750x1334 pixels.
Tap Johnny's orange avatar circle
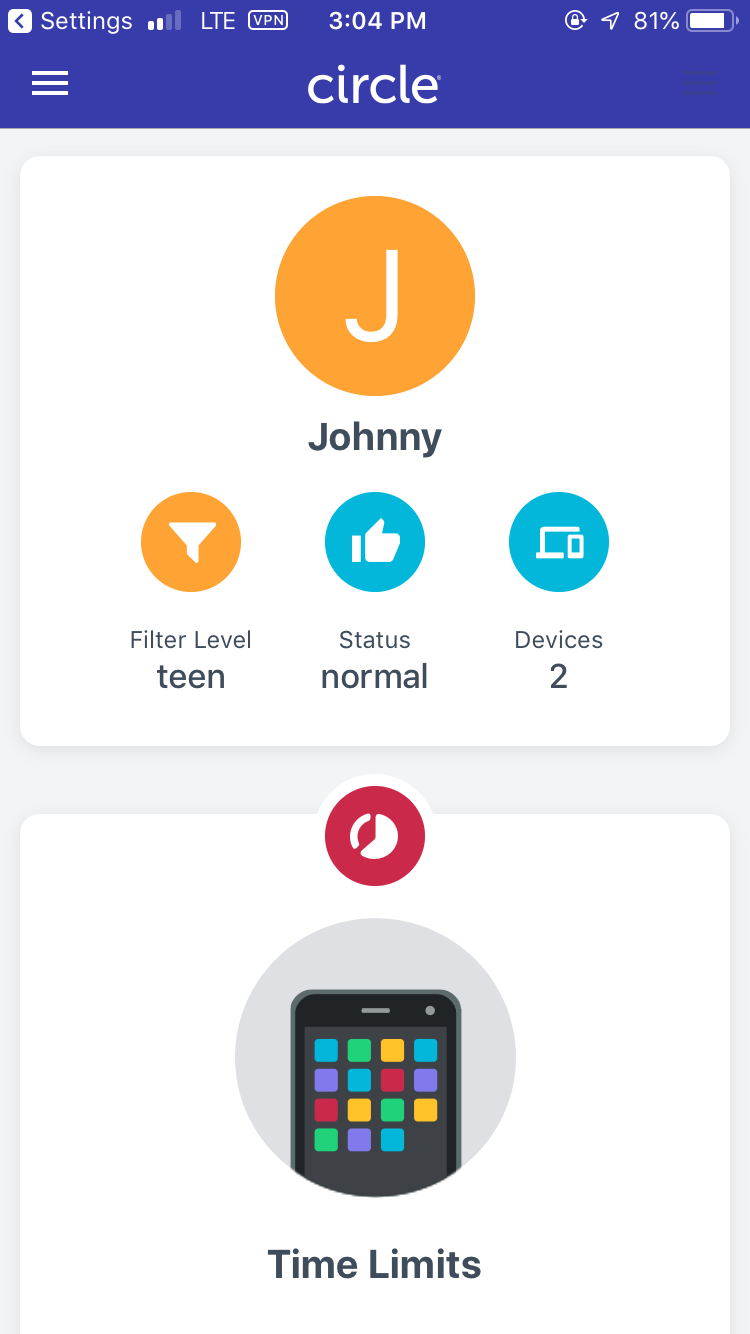click(x=375, y=296)
